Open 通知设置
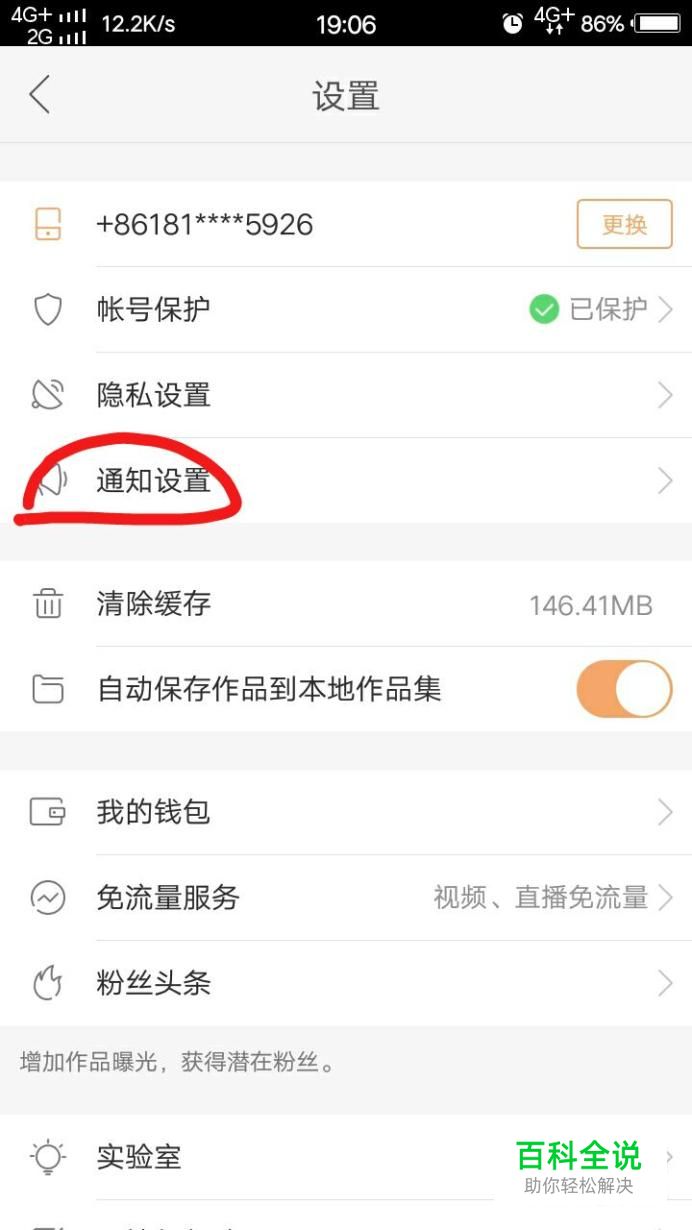This screenshot has width=692, height=1230. (345, 481)
